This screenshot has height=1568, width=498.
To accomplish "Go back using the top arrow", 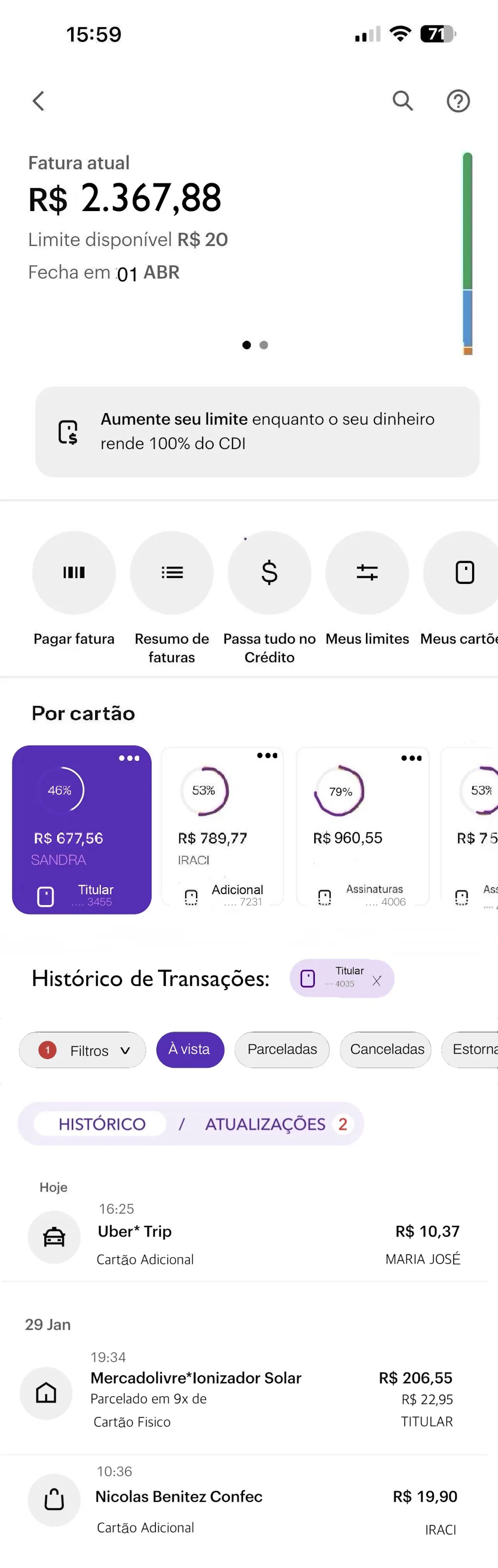I will click(39, 101).
